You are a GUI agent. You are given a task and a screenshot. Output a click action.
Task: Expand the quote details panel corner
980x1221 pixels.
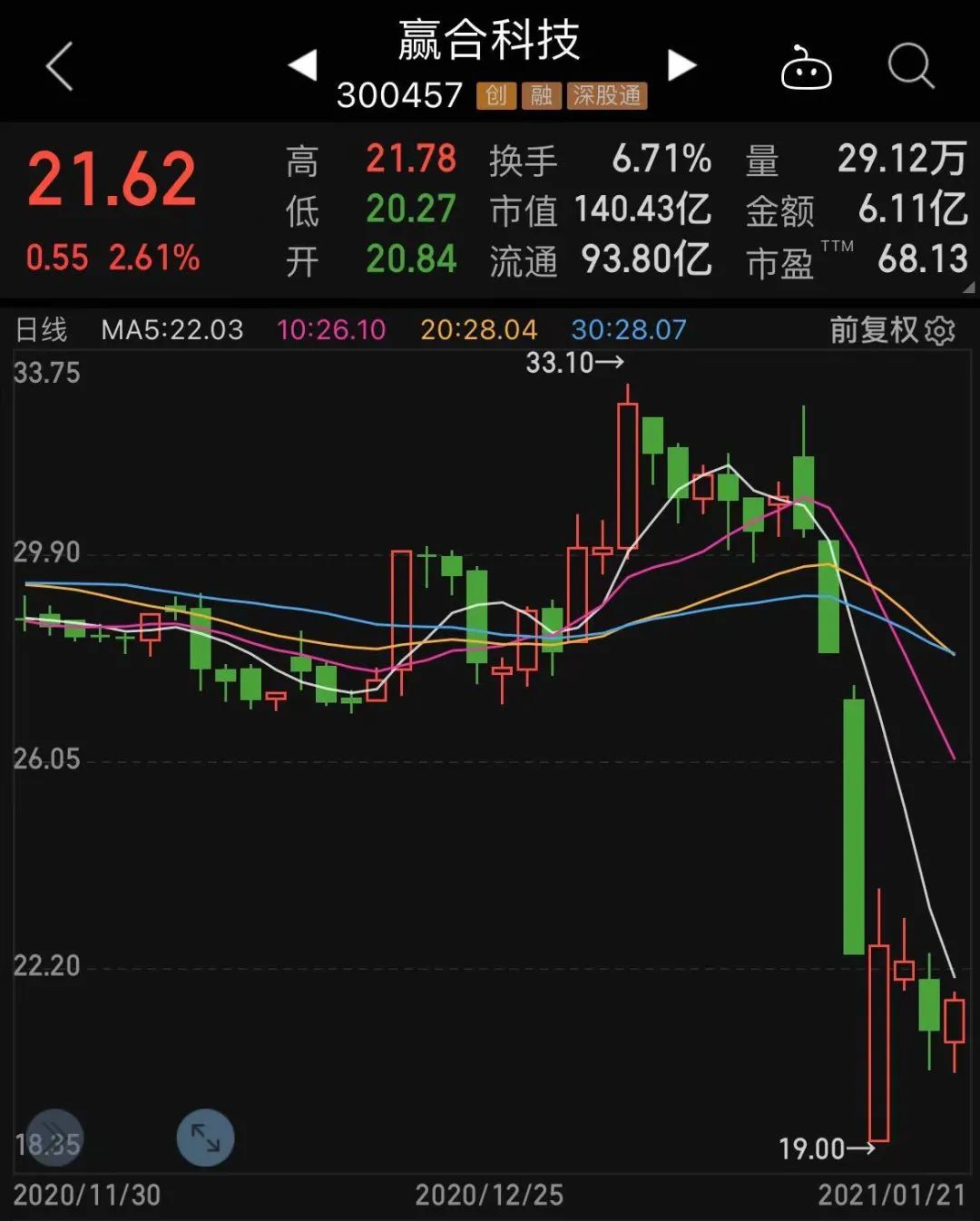(967, 288)
